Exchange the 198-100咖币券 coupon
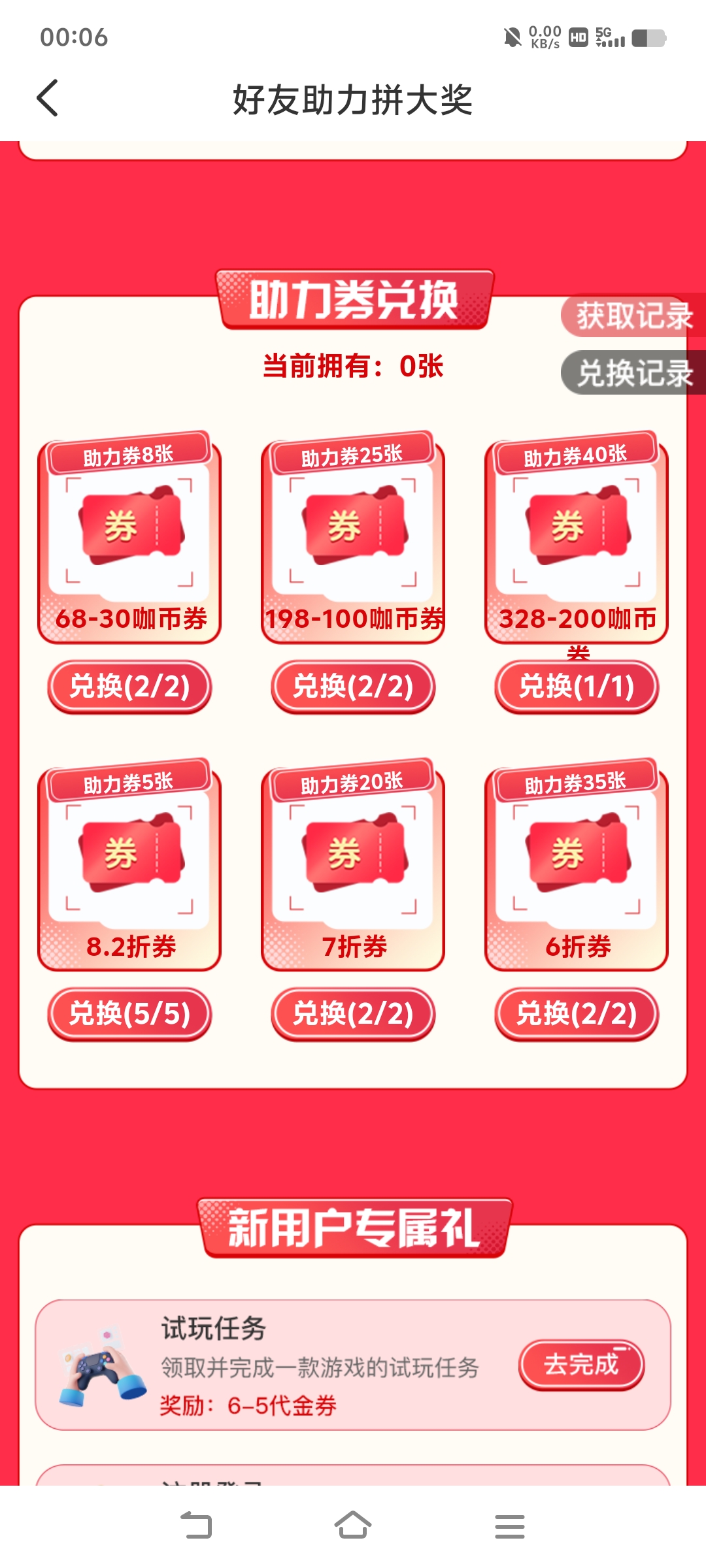This screenshot has height=1568, width=706. (353, 687)
